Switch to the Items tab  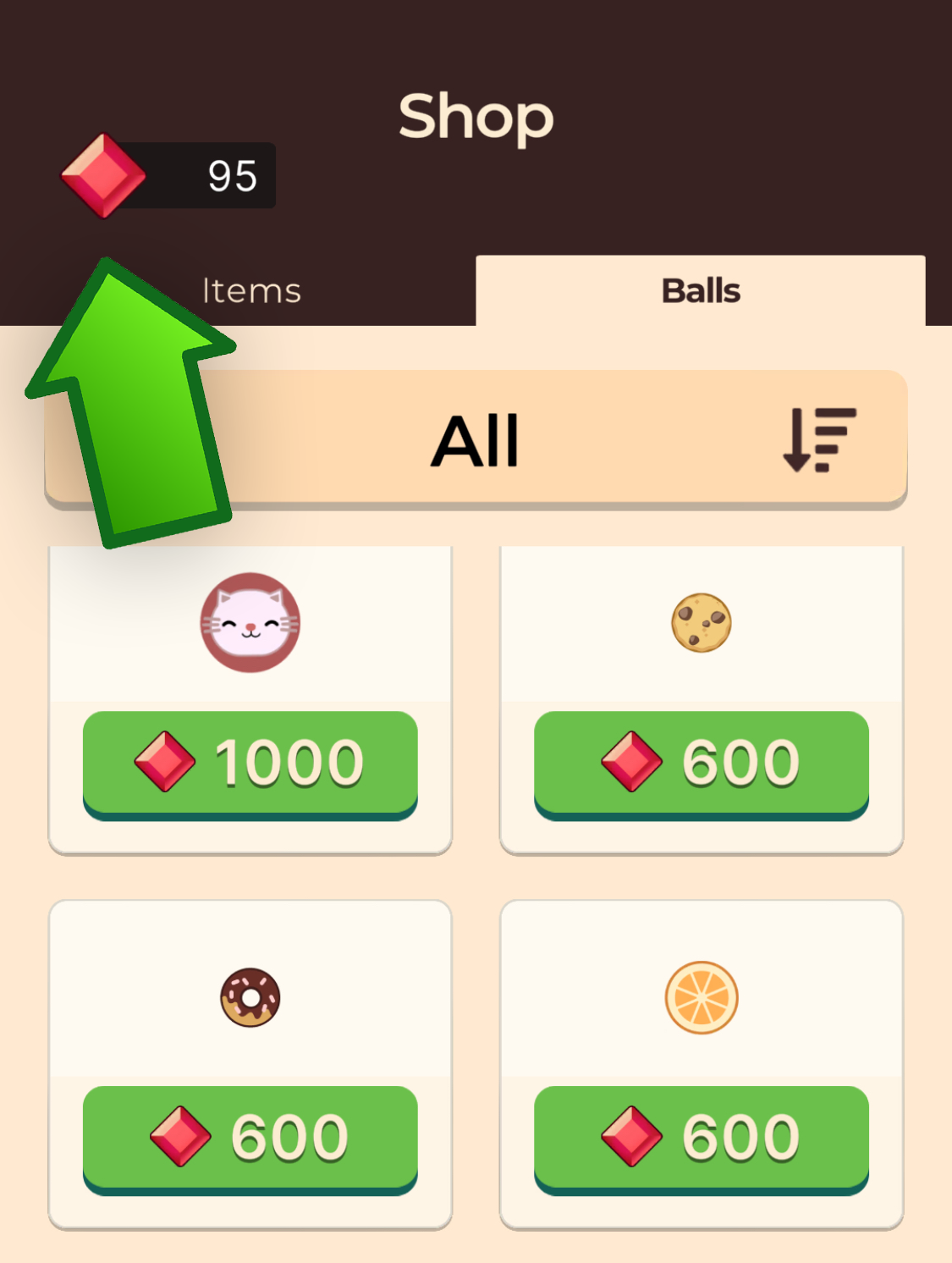251,291
